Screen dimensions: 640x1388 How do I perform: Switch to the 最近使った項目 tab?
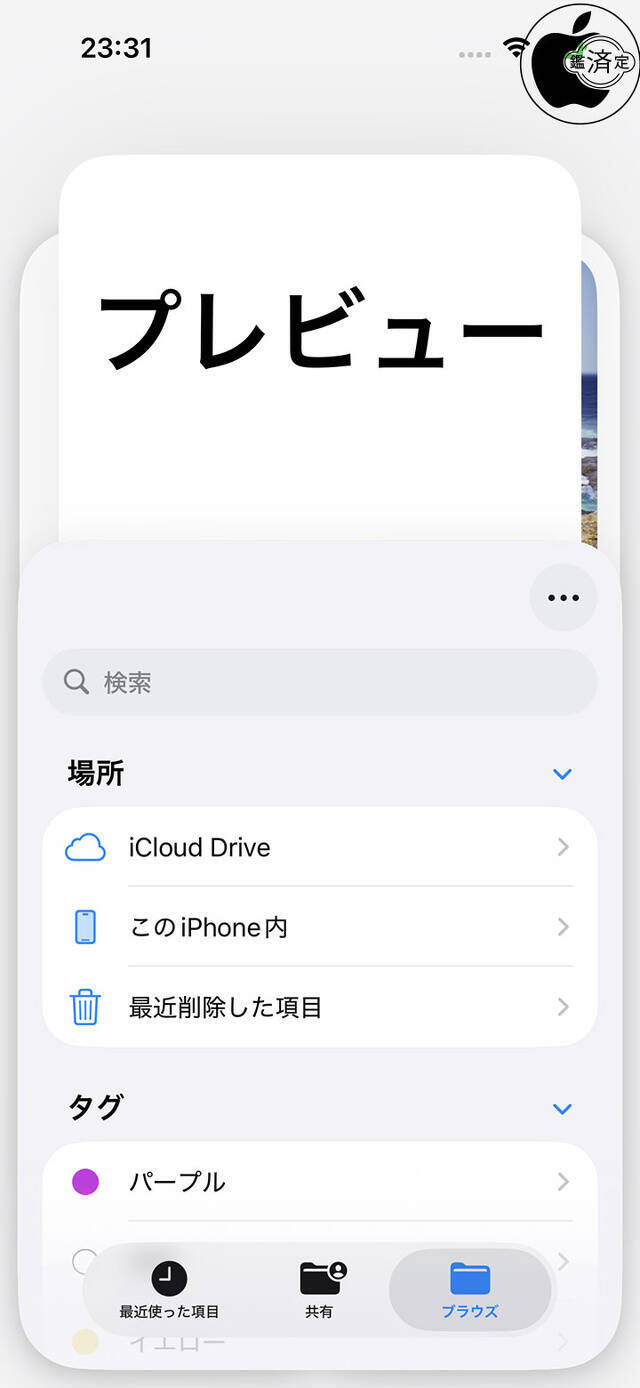coord(169,1290)
